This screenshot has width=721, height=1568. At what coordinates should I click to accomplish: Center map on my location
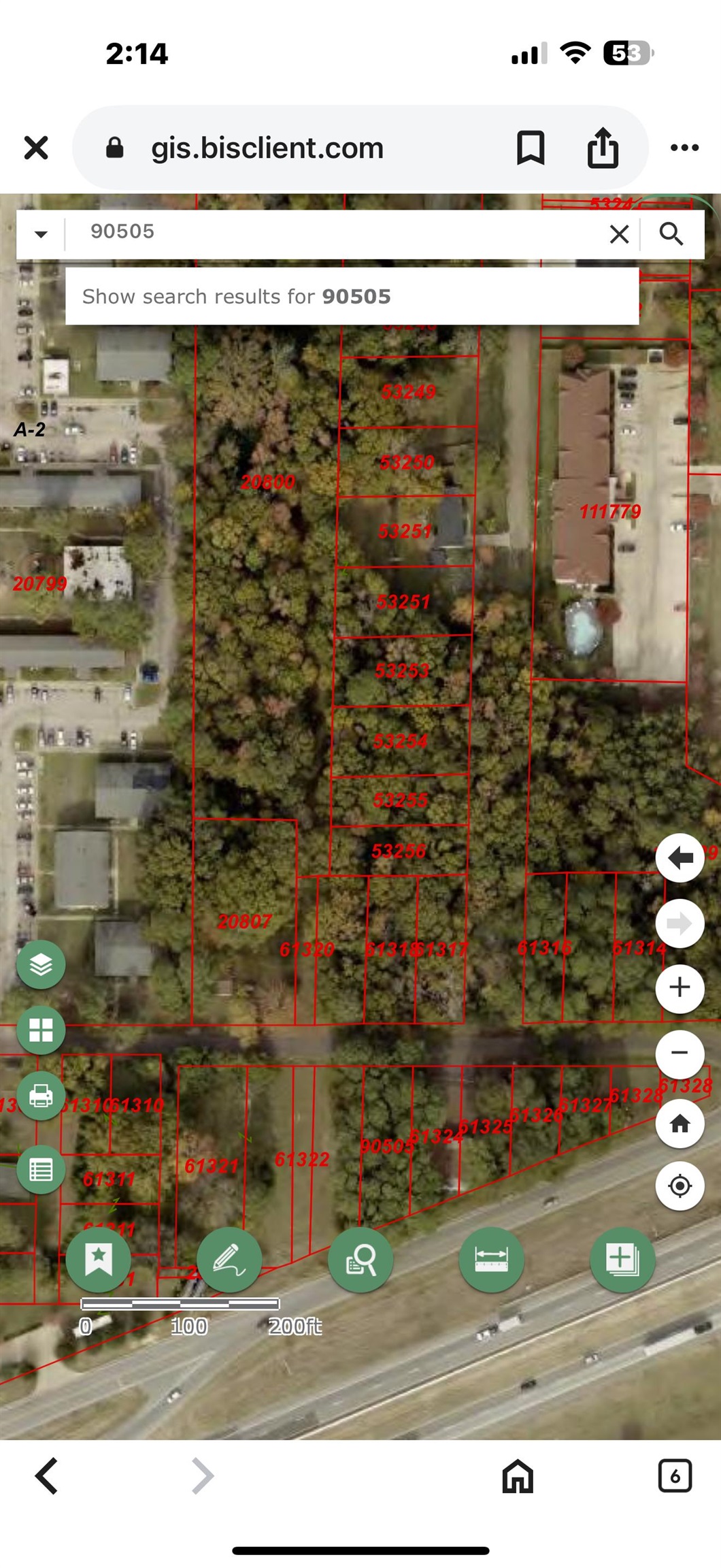(680, 1186)
